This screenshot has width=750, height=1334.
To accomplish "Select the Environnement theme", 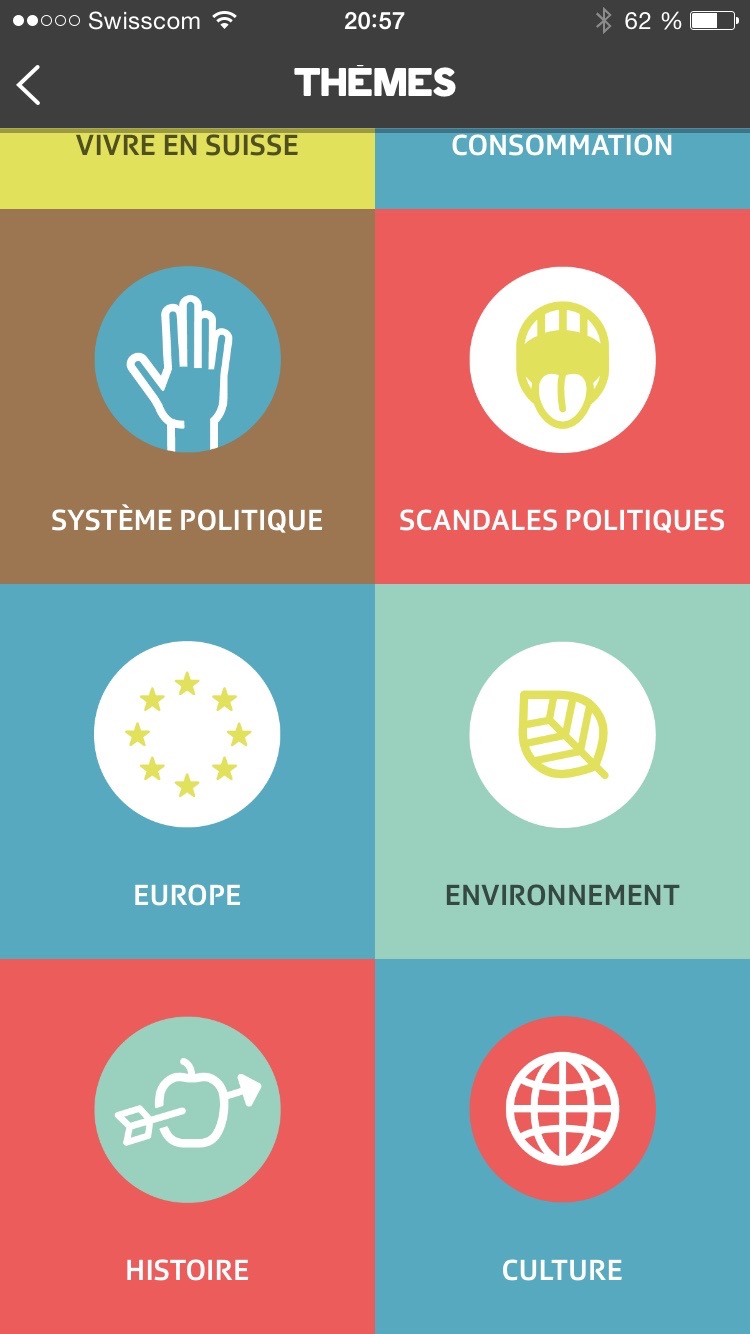I will [562, 771].
